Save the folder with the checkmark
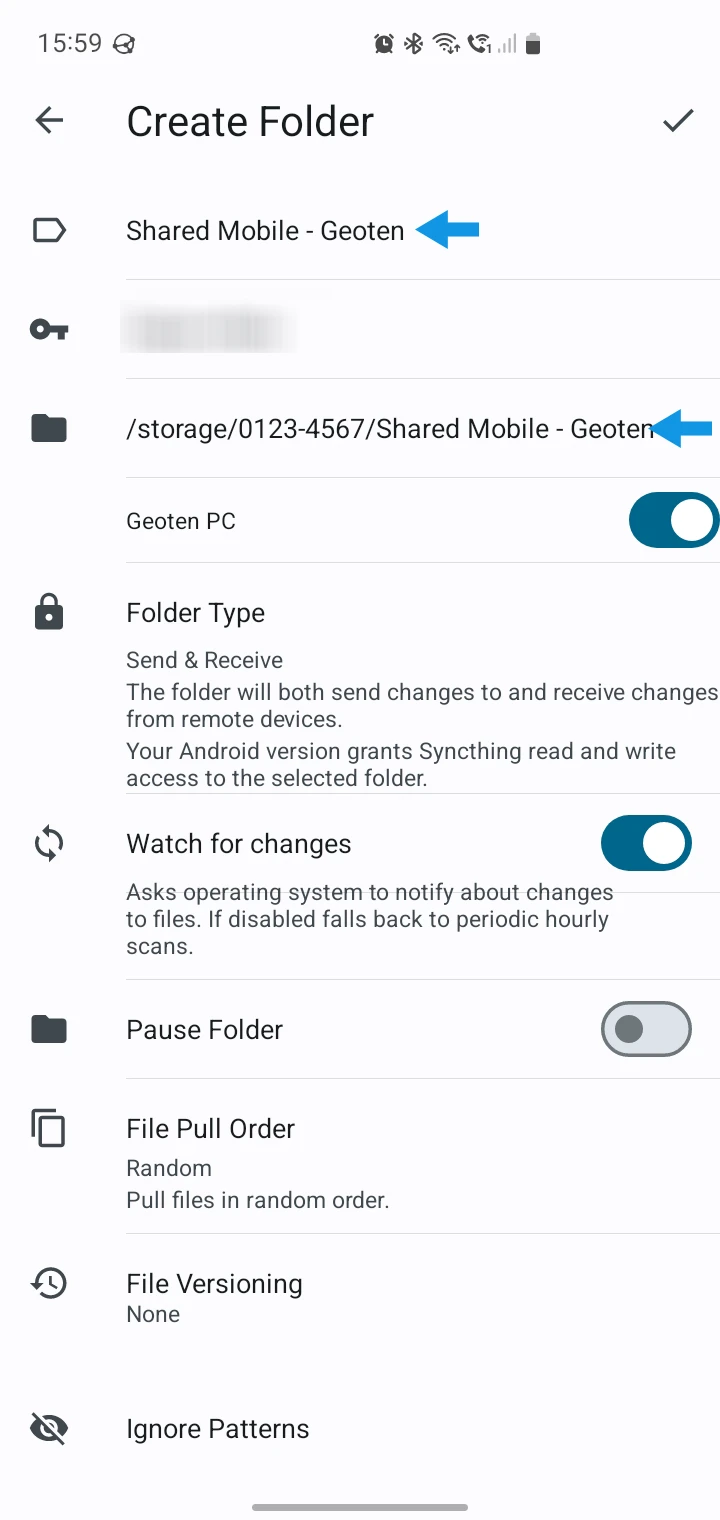 point(677,120)
